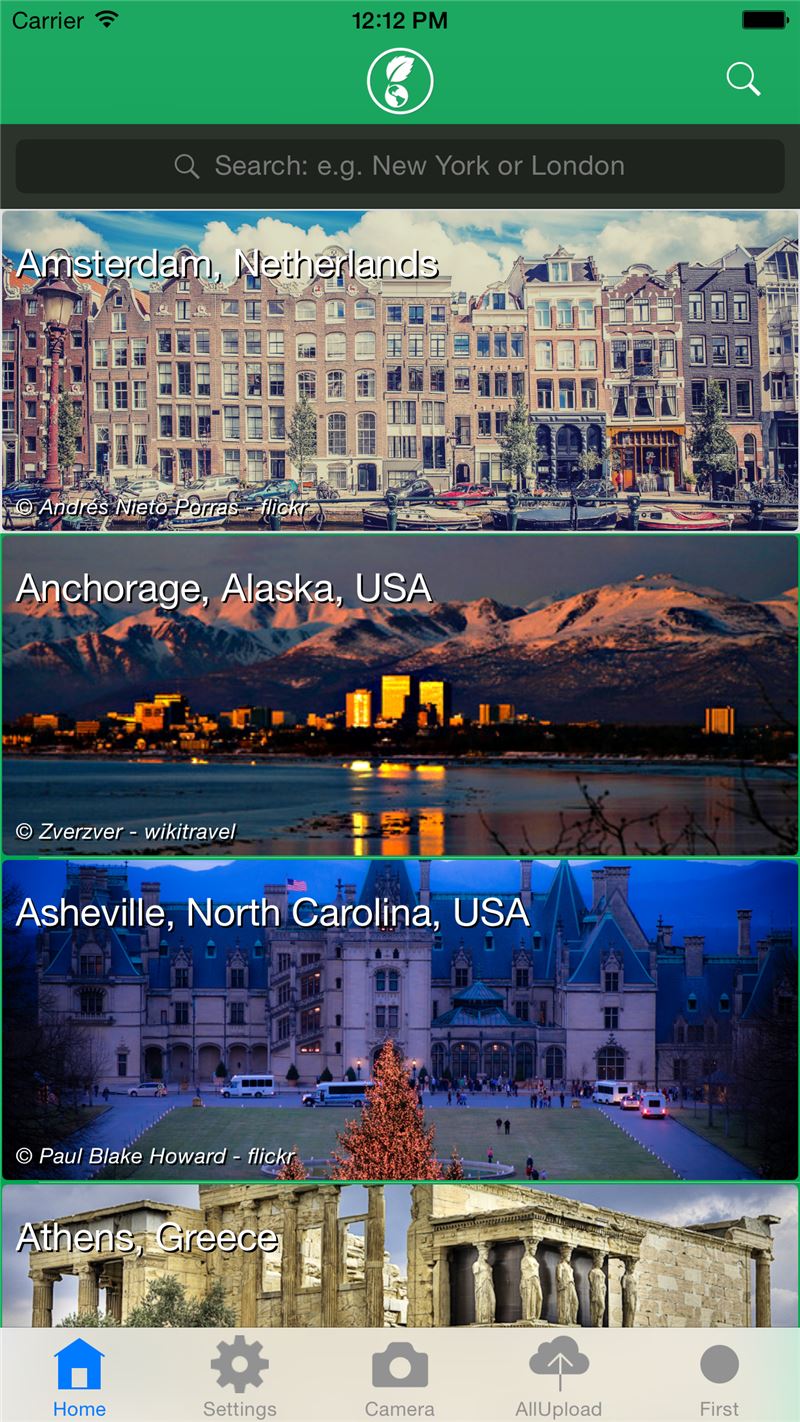The image size is (800, 1422).
Task: Go to the AllUpload tab
Action: click(x=559, y=1378)
